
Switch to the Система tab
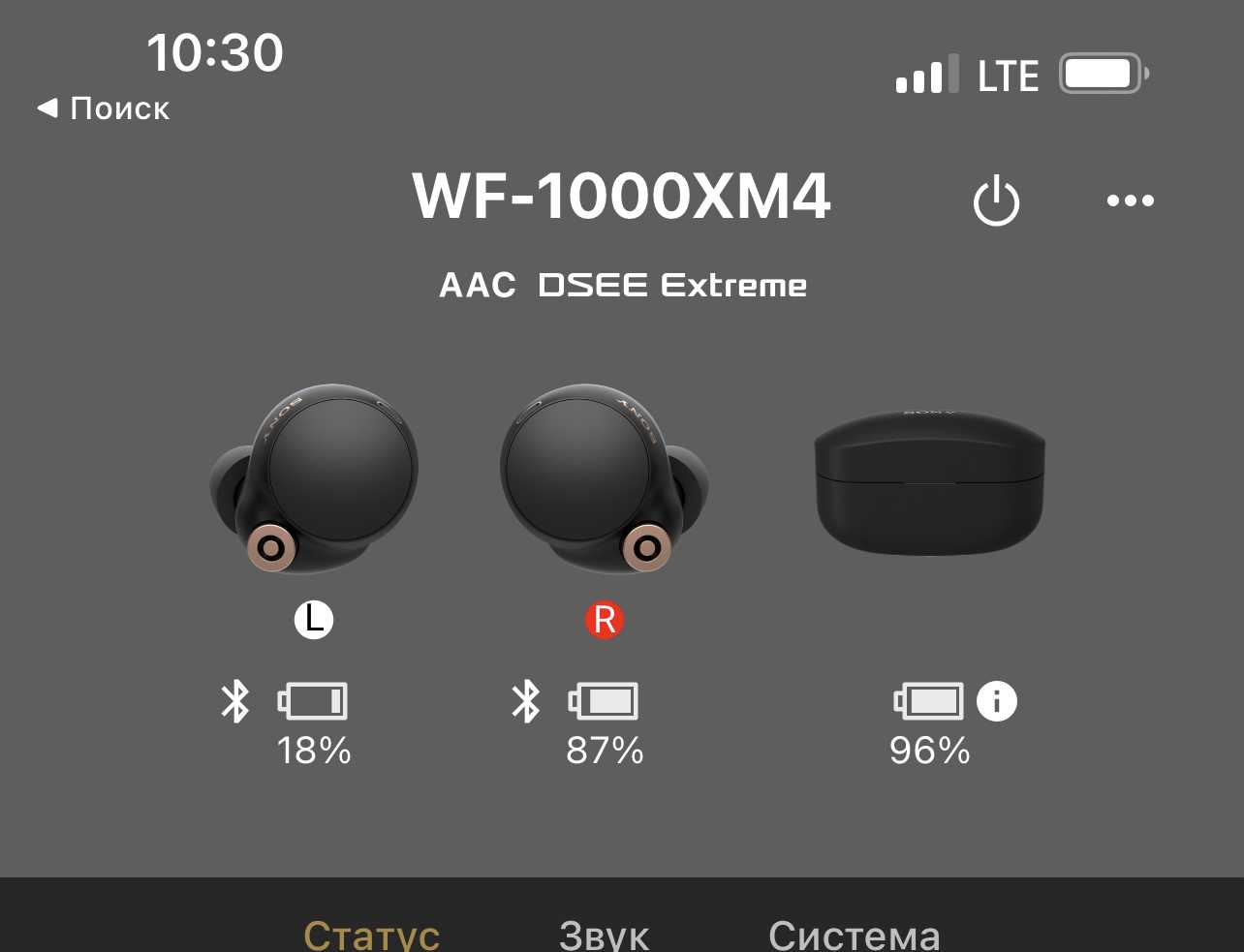pyautogui.click(x=854, y=934)
